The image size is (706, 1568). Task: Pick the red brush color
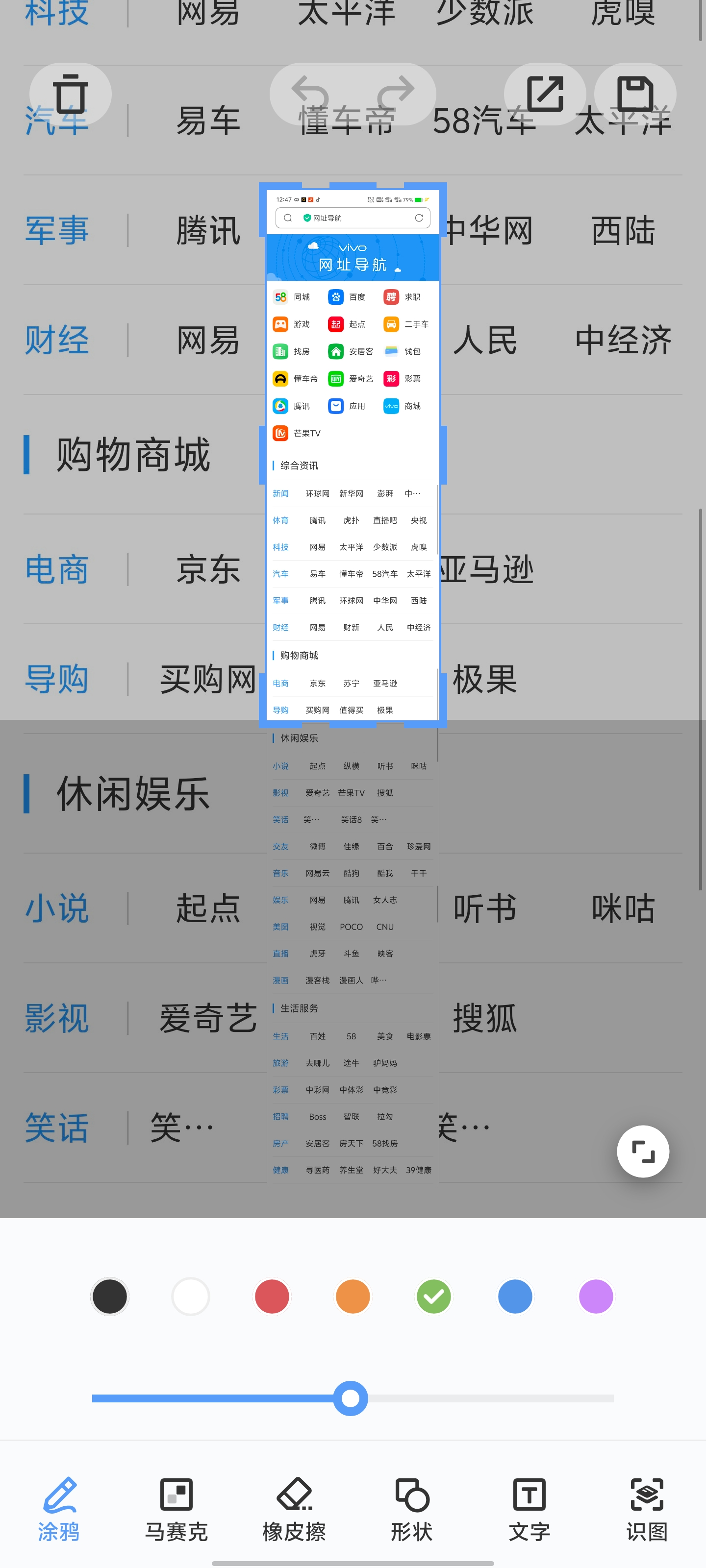click(272, 1297)
